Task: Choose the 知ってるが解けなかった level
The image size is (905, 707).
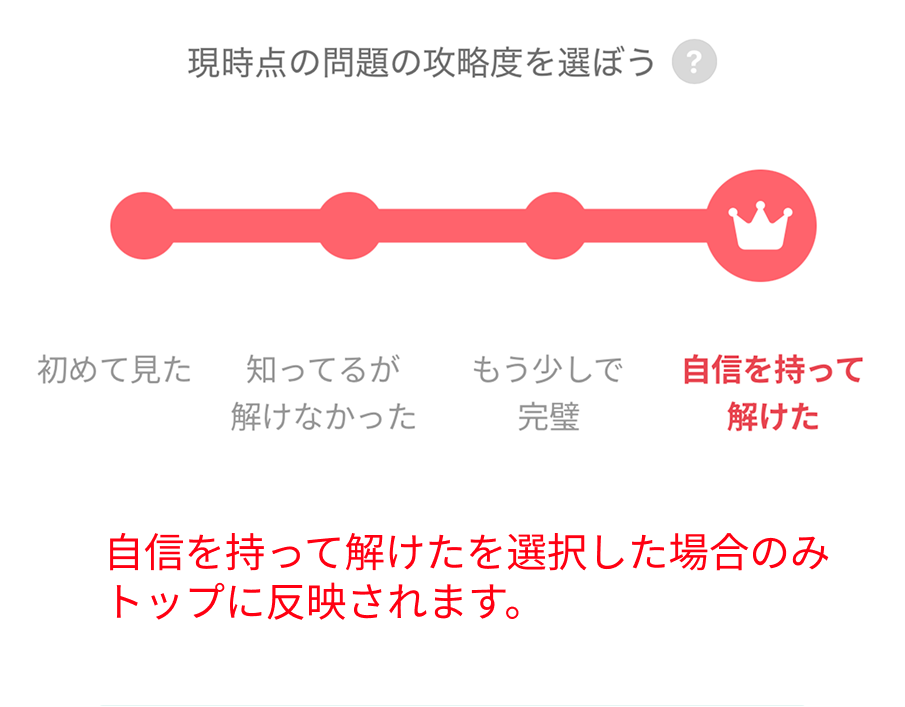Action: [349, 225]
